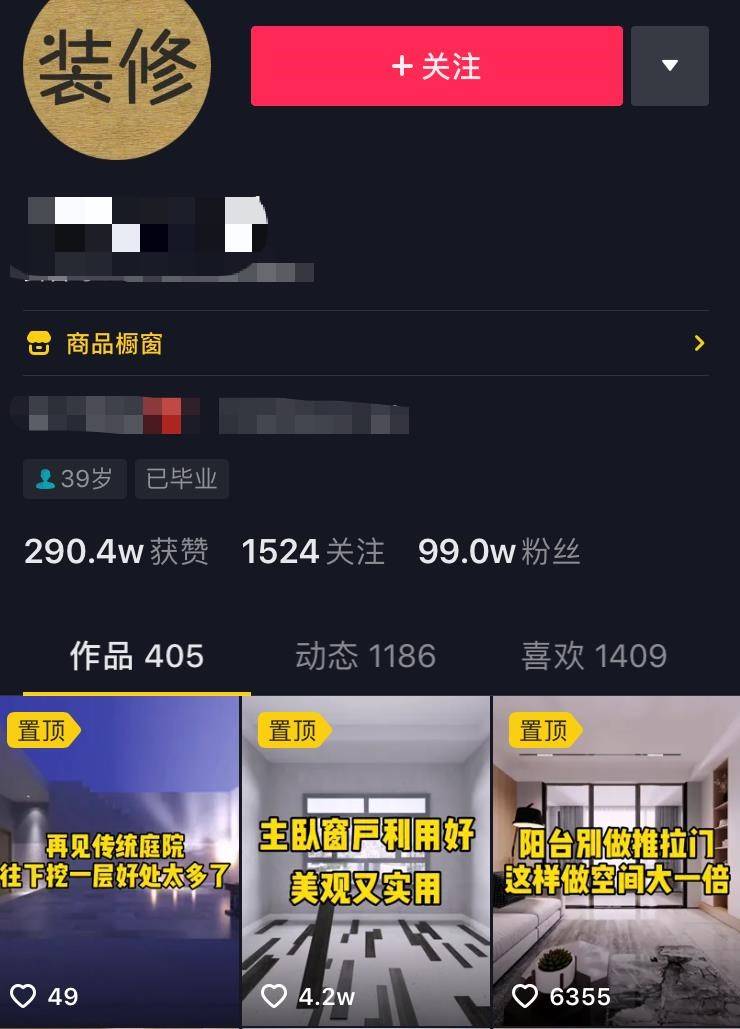
Task: Switch to the 动态 1186 tab
Action: [x=365, y=656]
